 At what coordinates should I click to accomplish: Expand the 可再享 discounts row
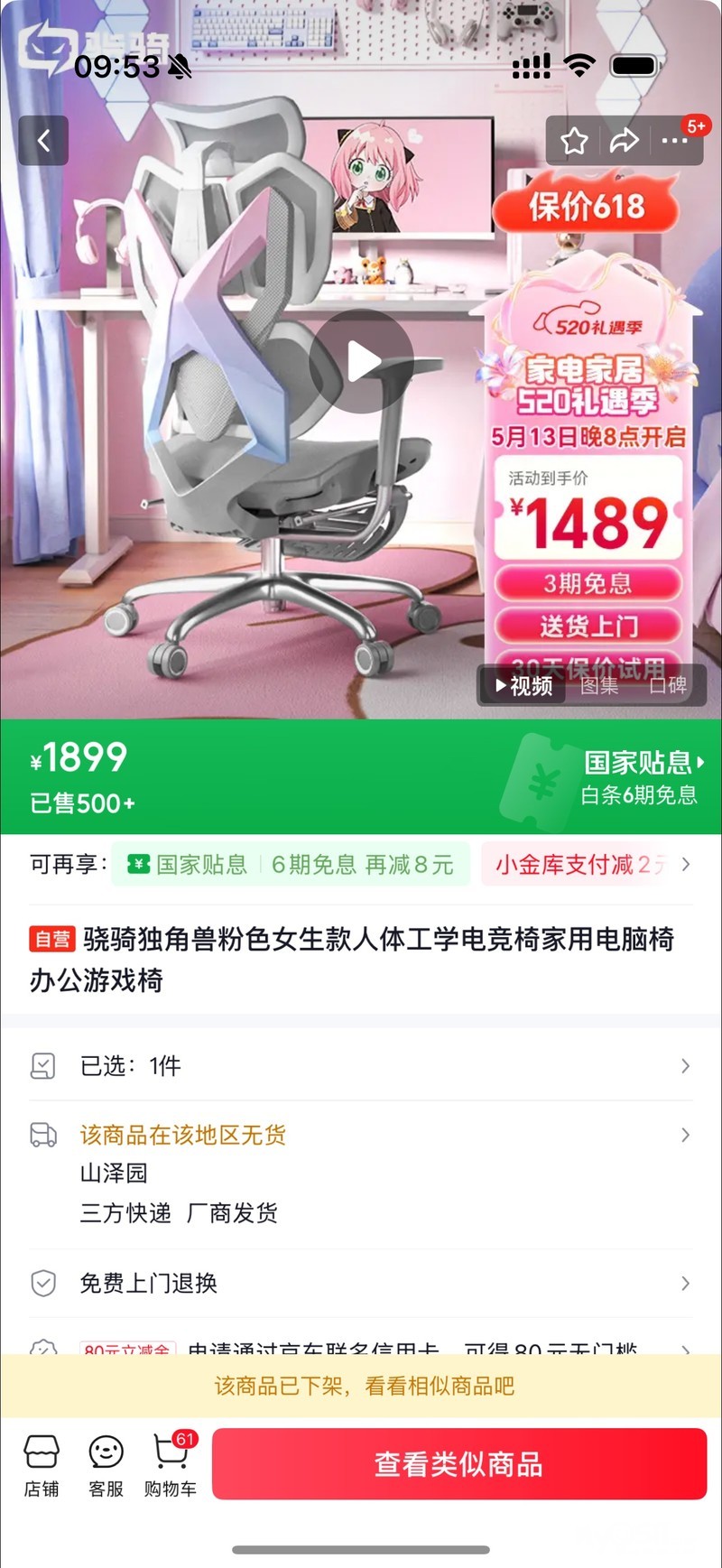(686, 865)
